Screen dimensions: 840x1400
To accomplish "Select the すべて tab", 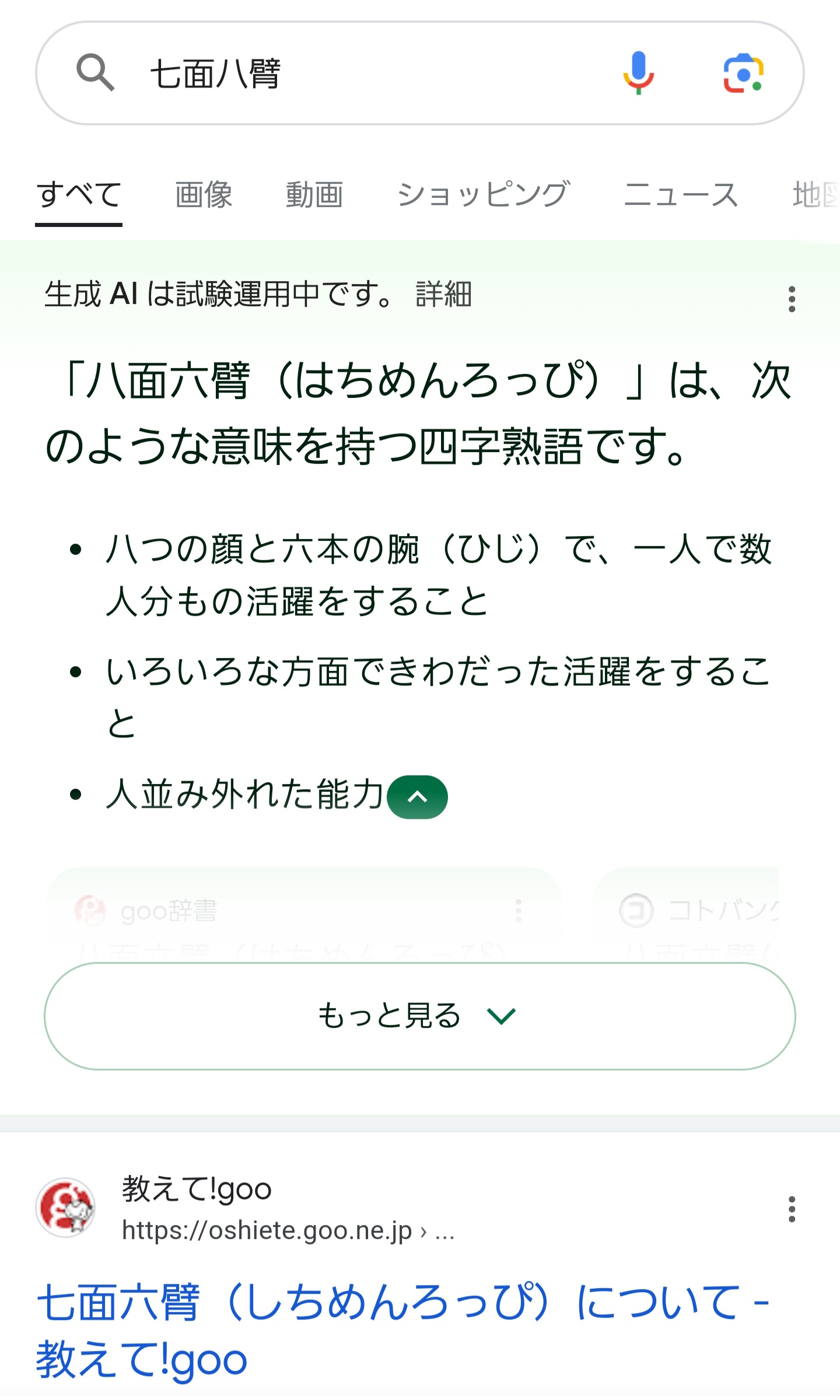I will 79,195.
